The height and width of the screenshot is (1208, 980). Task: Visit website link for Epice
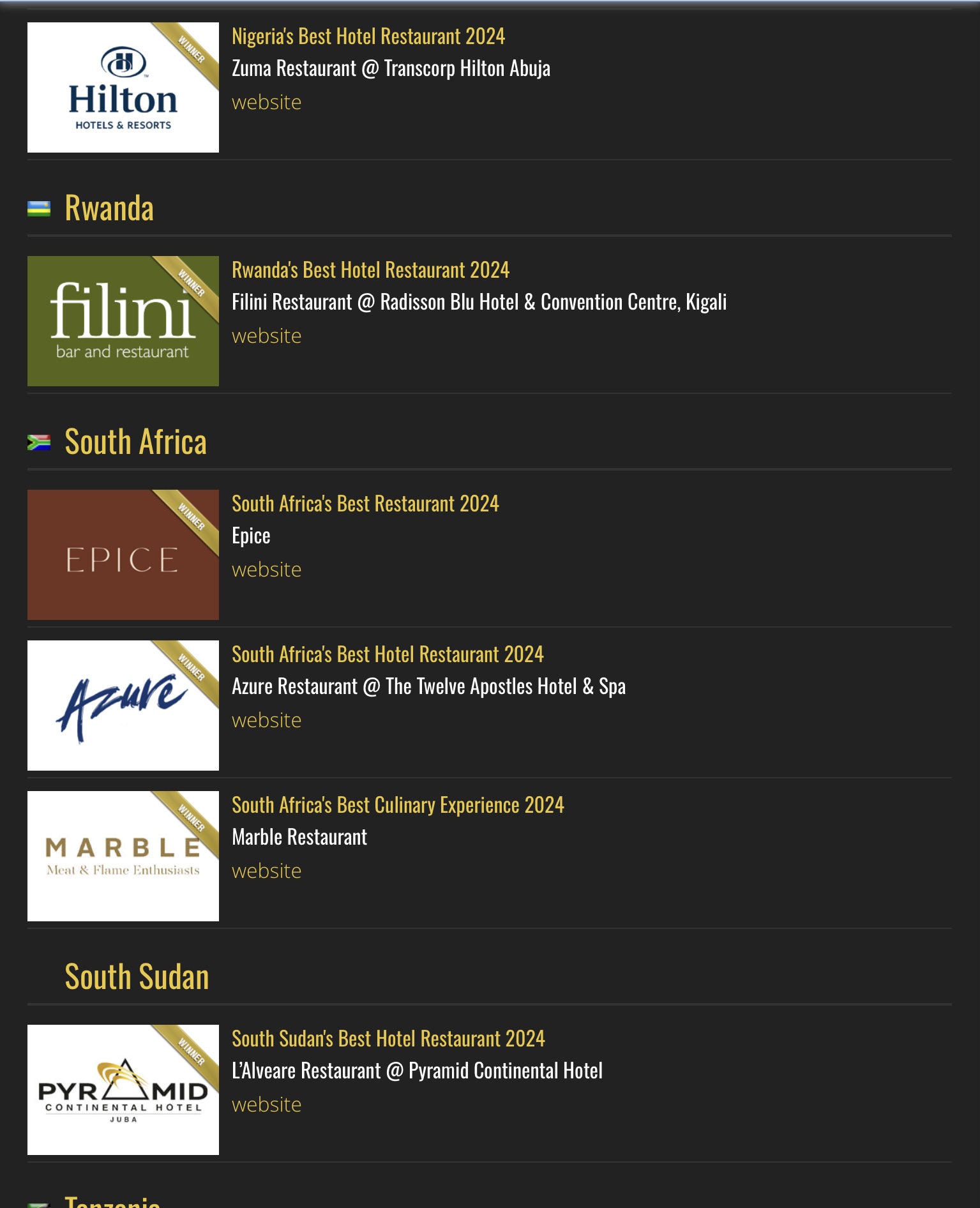pos(266,570)
